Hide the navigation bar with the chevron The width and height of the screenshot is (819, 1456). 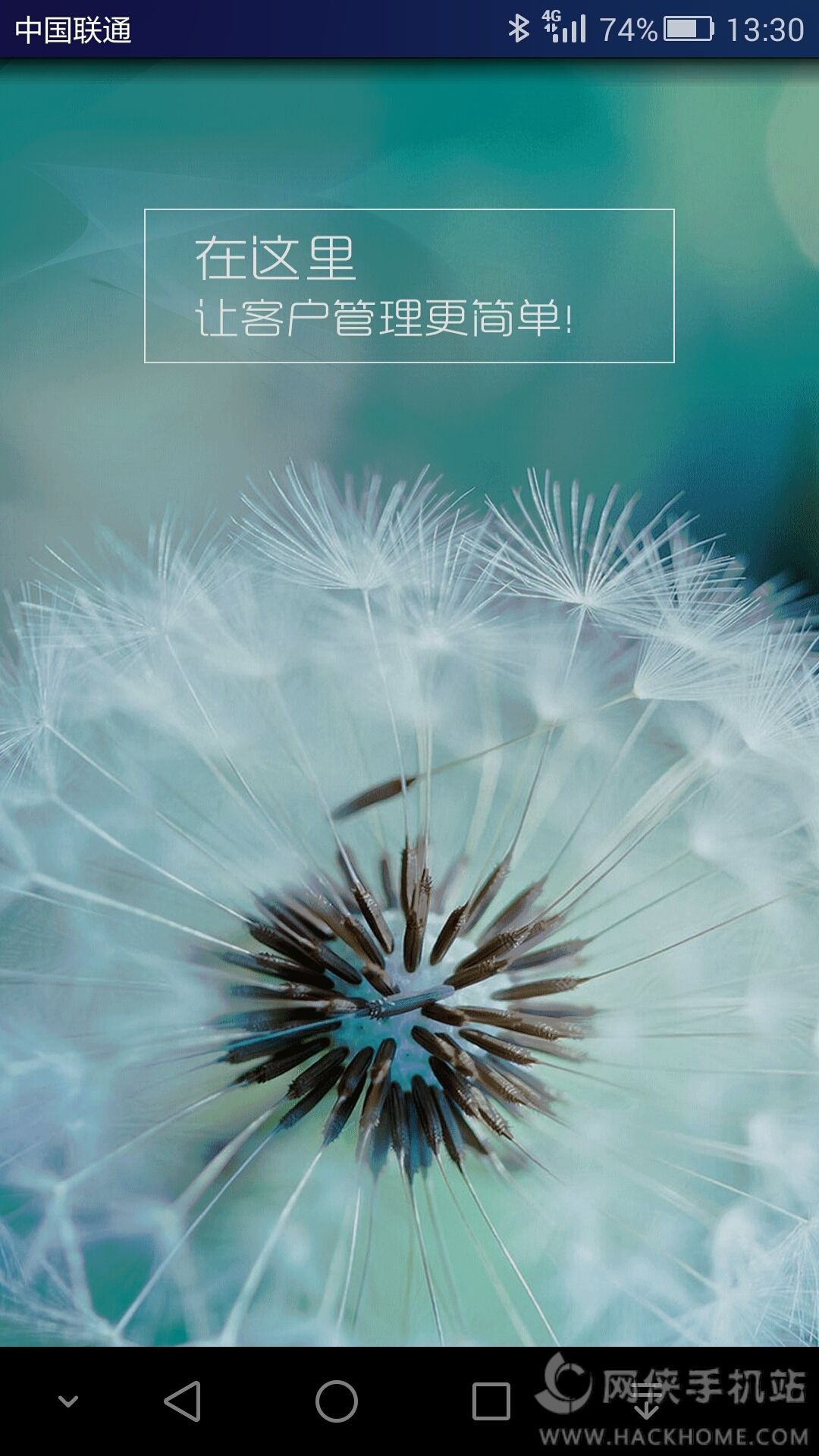(x=68, y=1401)
